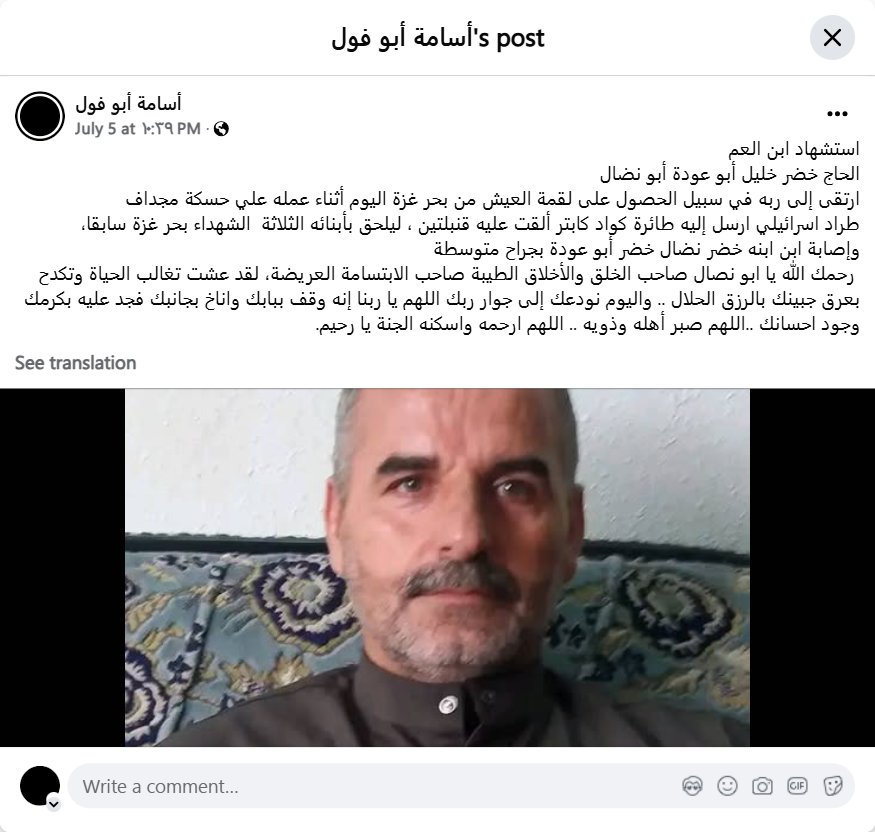See translation of the post
This screenshot has height=832, width=875.
click(x=76, y=363)
